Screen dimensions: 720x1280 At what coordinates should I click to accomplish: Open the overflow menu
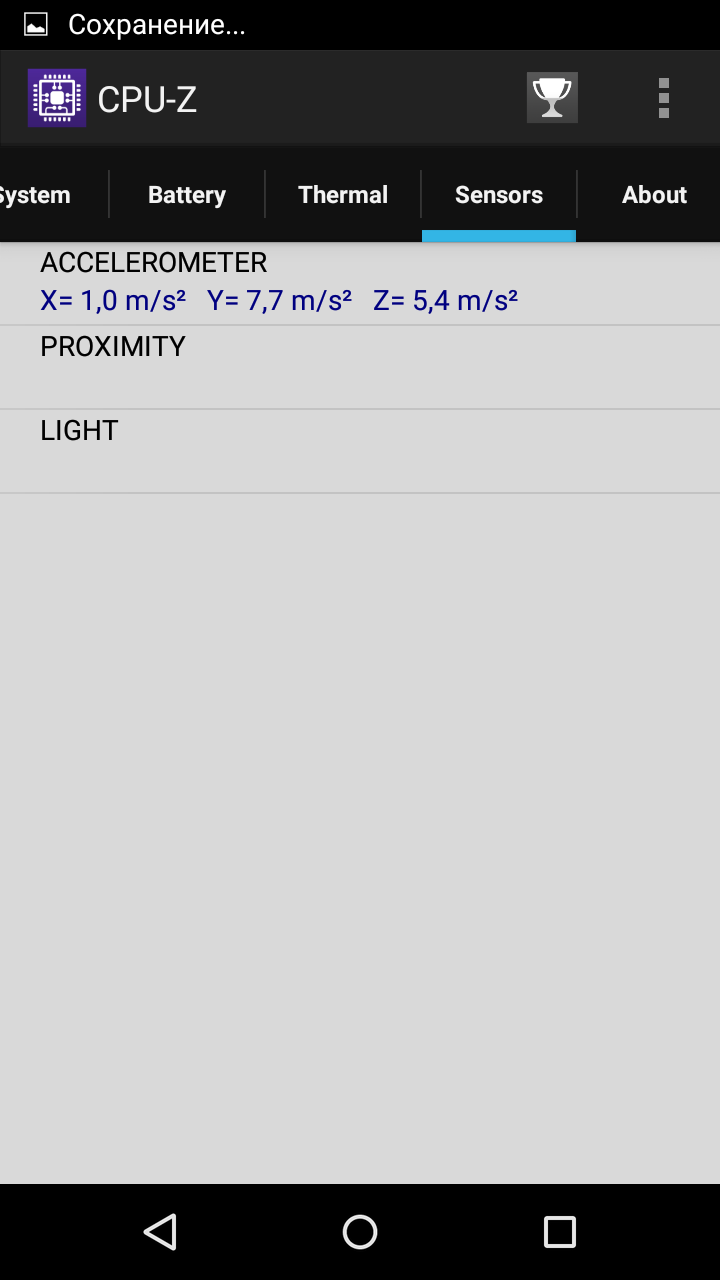pyautogui.click(x=663, y=98)
